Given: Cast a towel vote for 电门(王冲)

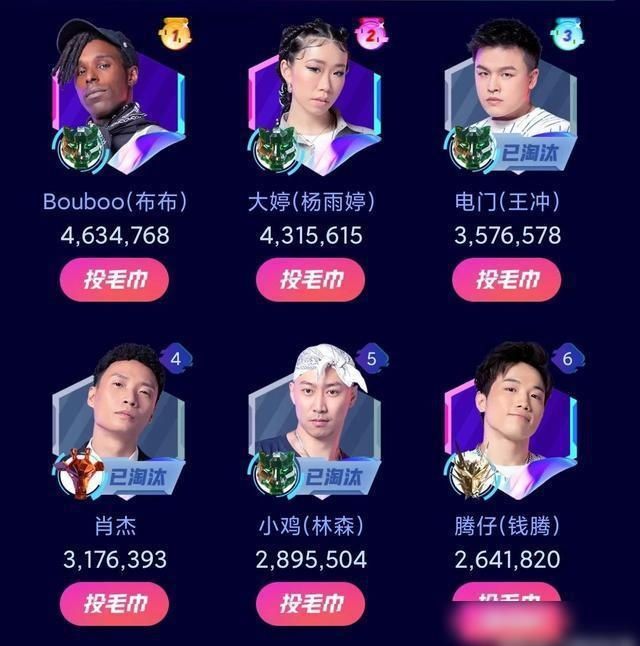Looking at the screenshot, I should click(507, 279).
